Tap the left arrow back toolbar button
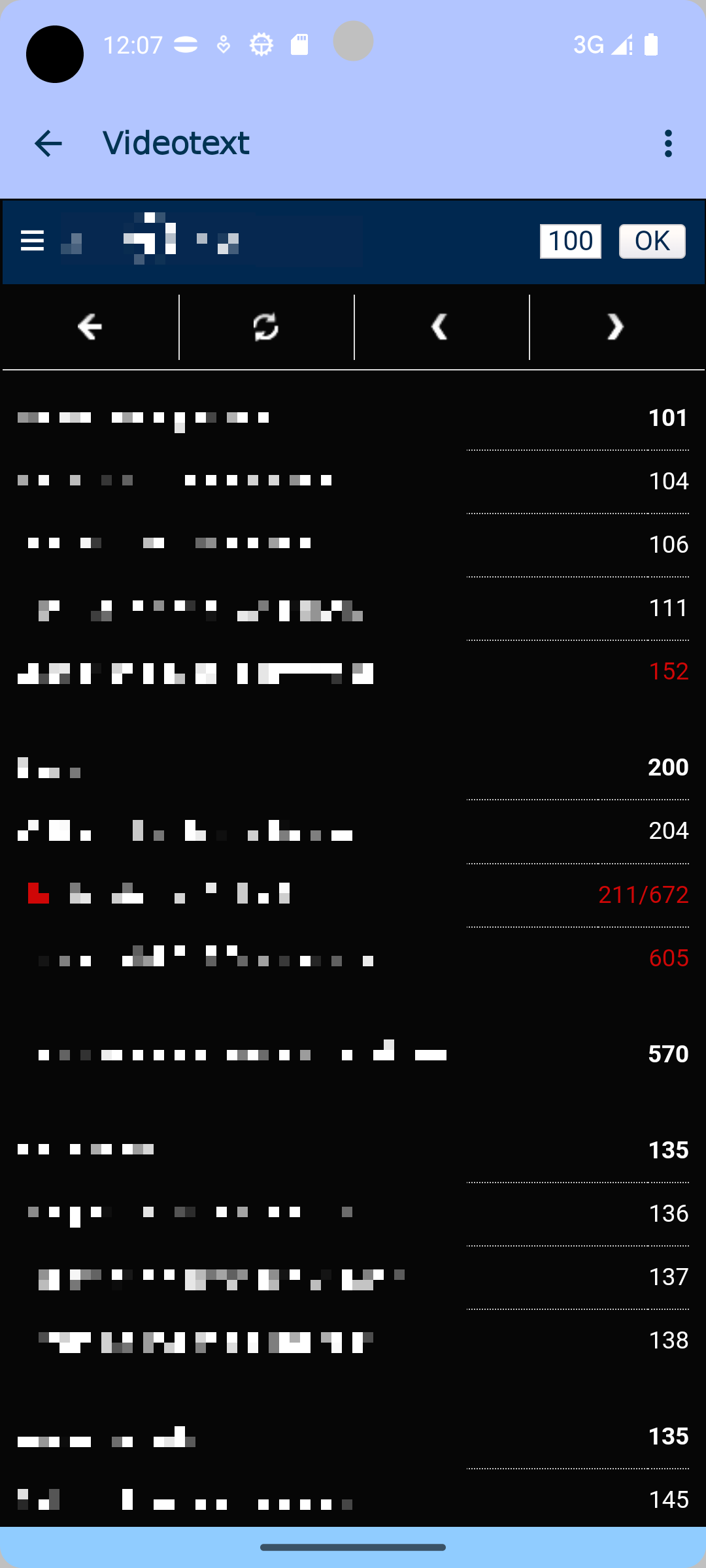 (90, 327)
